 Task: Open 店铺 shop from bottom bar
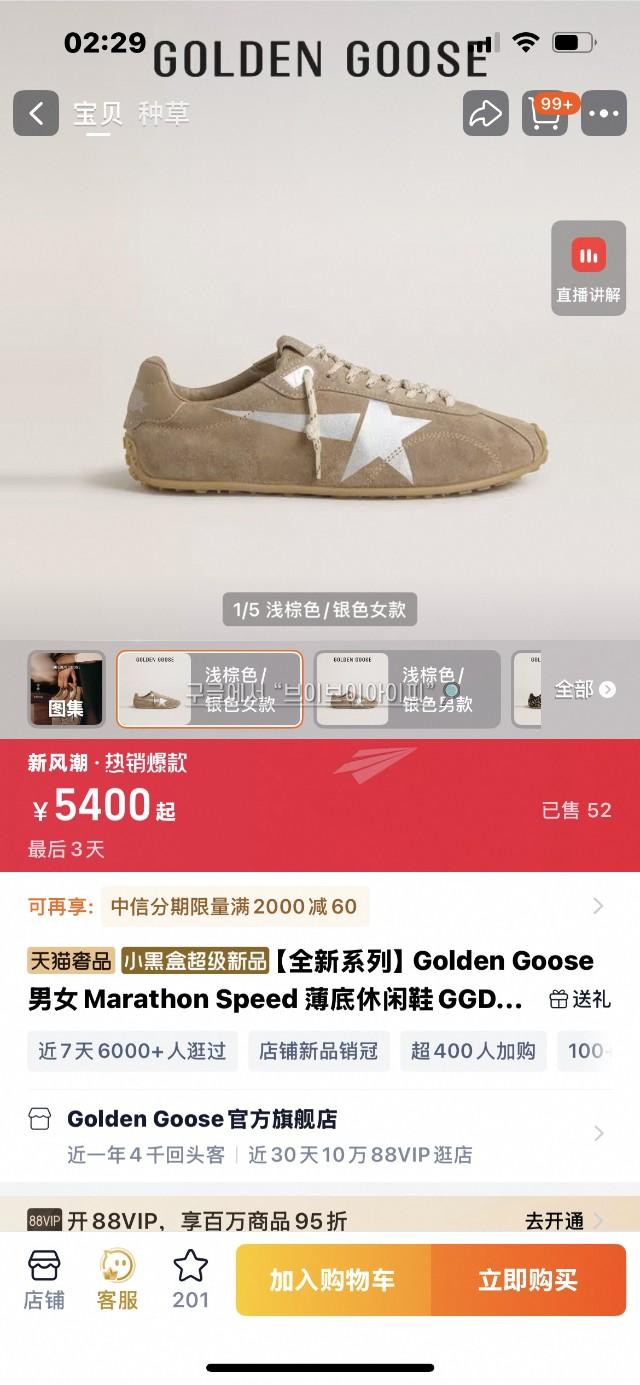pos(44,1280)
